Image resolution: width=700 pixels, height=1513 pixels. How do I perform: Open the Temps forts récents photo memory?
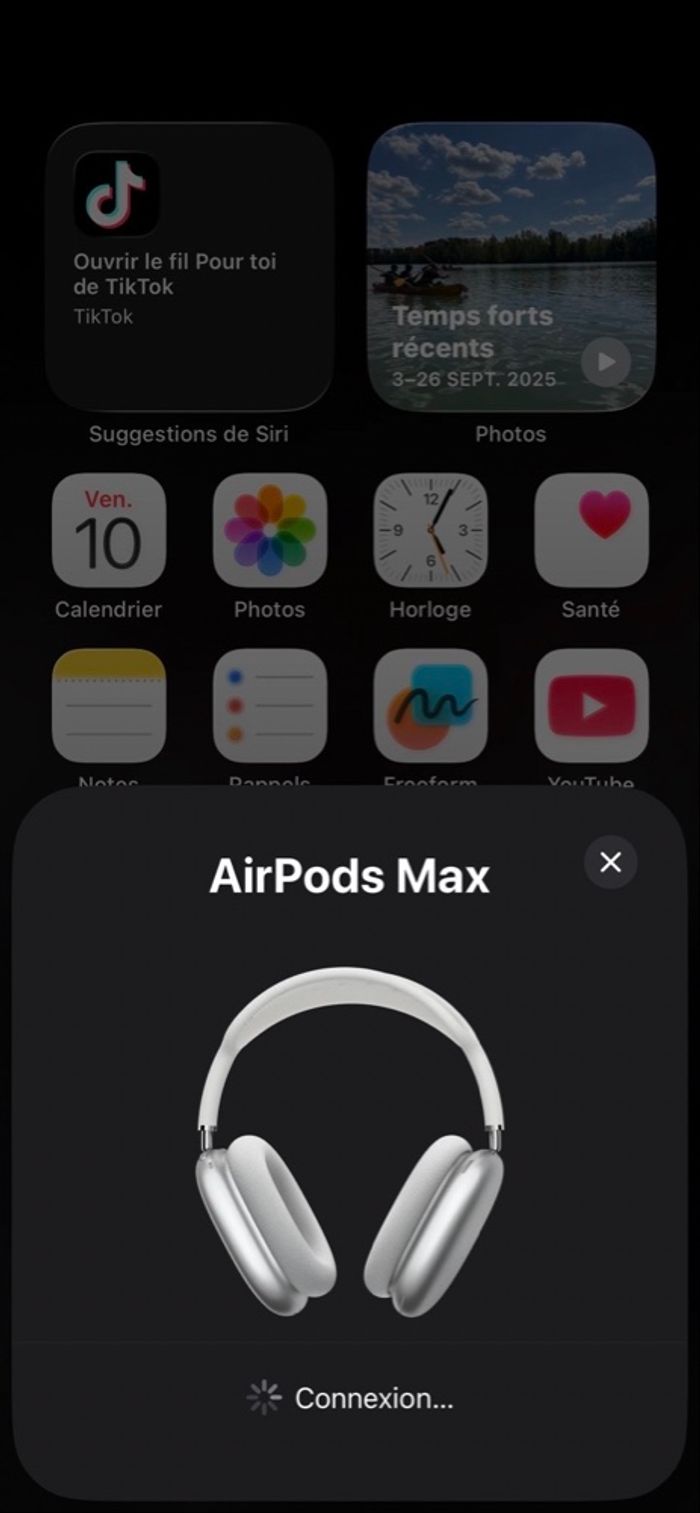click(x=511, y=267)
